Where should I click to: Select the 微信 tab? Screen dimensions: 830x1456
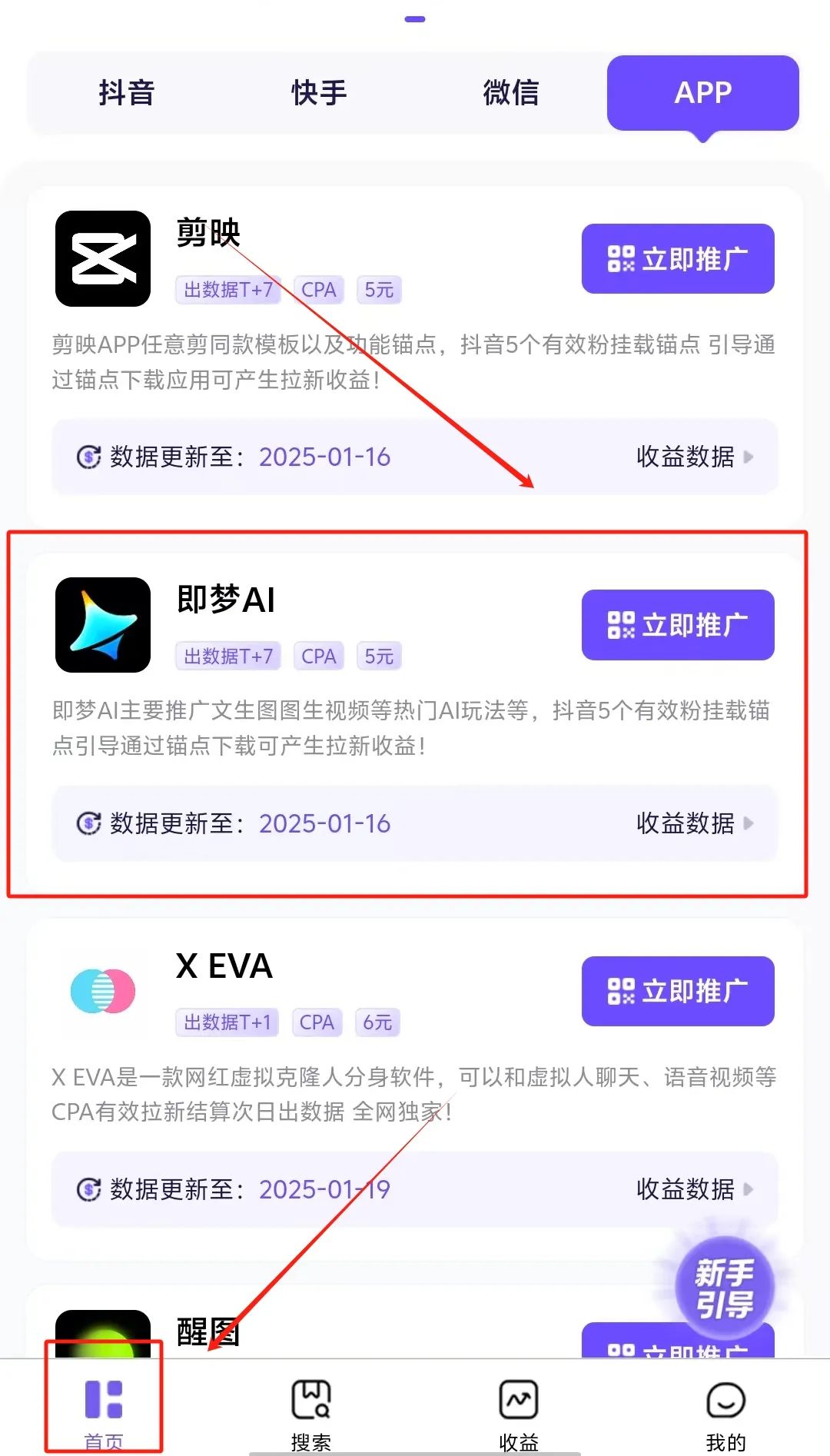(x=511, y=93)
